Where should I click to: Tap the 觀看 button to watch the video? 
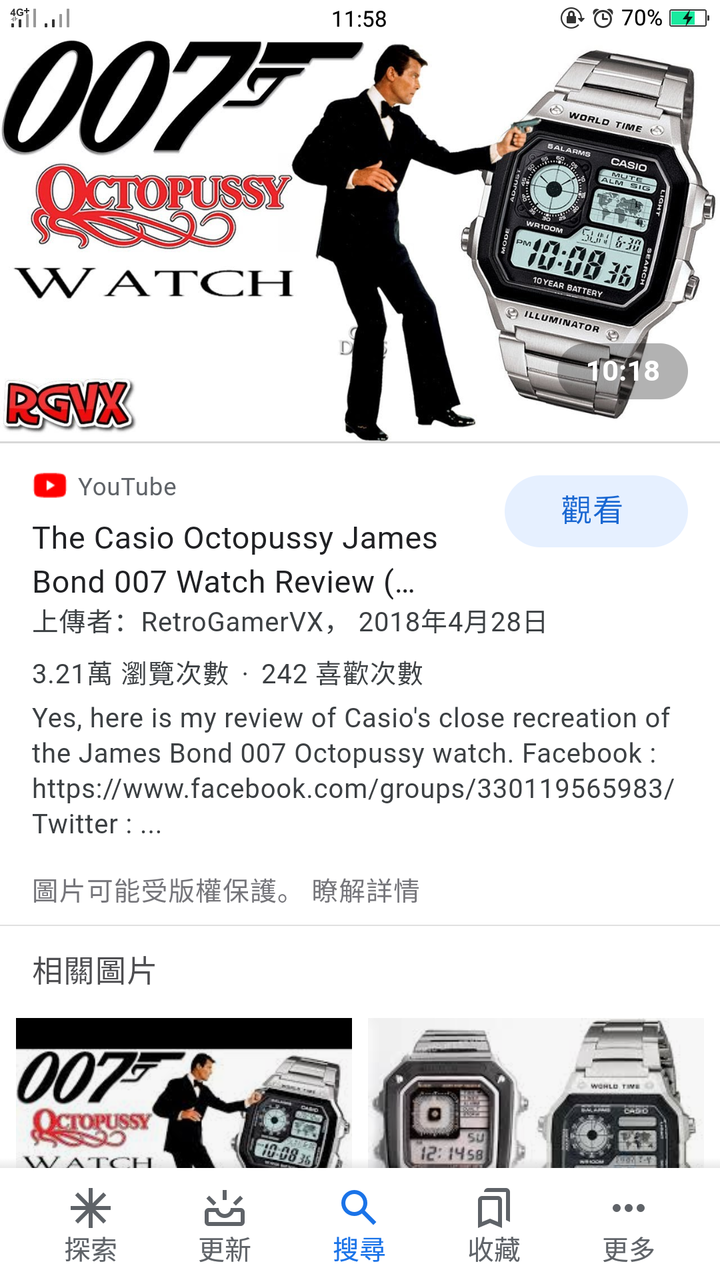click(596, 511)
